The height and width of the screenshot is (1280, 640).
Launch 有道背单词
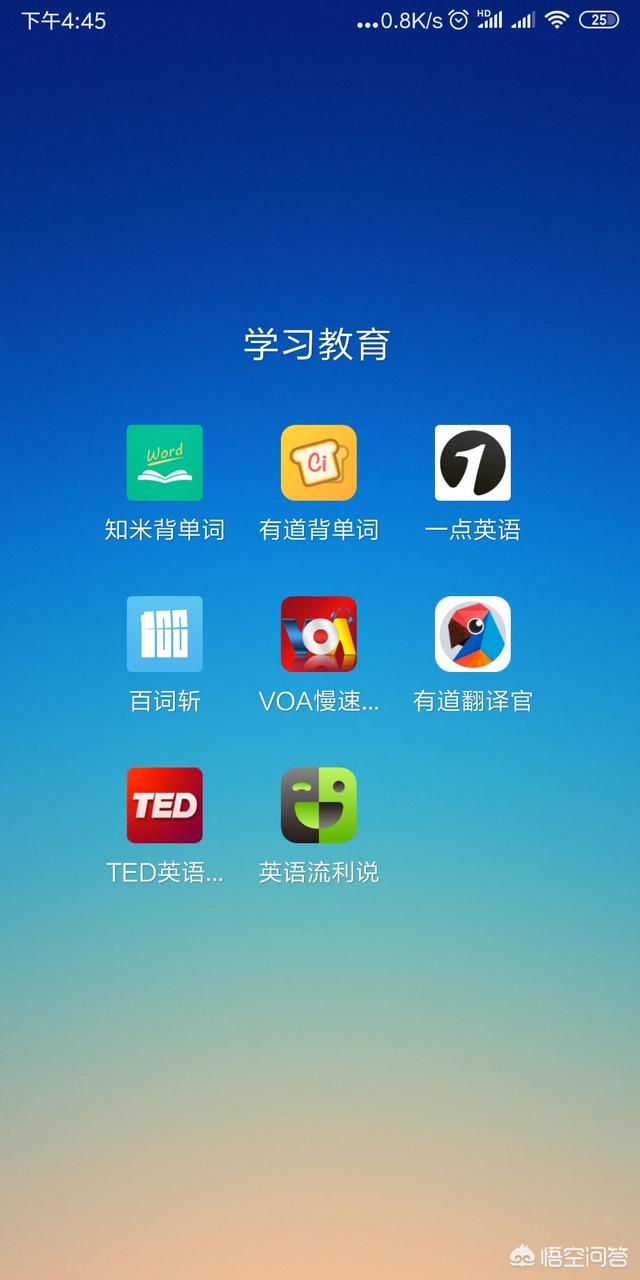(x=319, y=463)
